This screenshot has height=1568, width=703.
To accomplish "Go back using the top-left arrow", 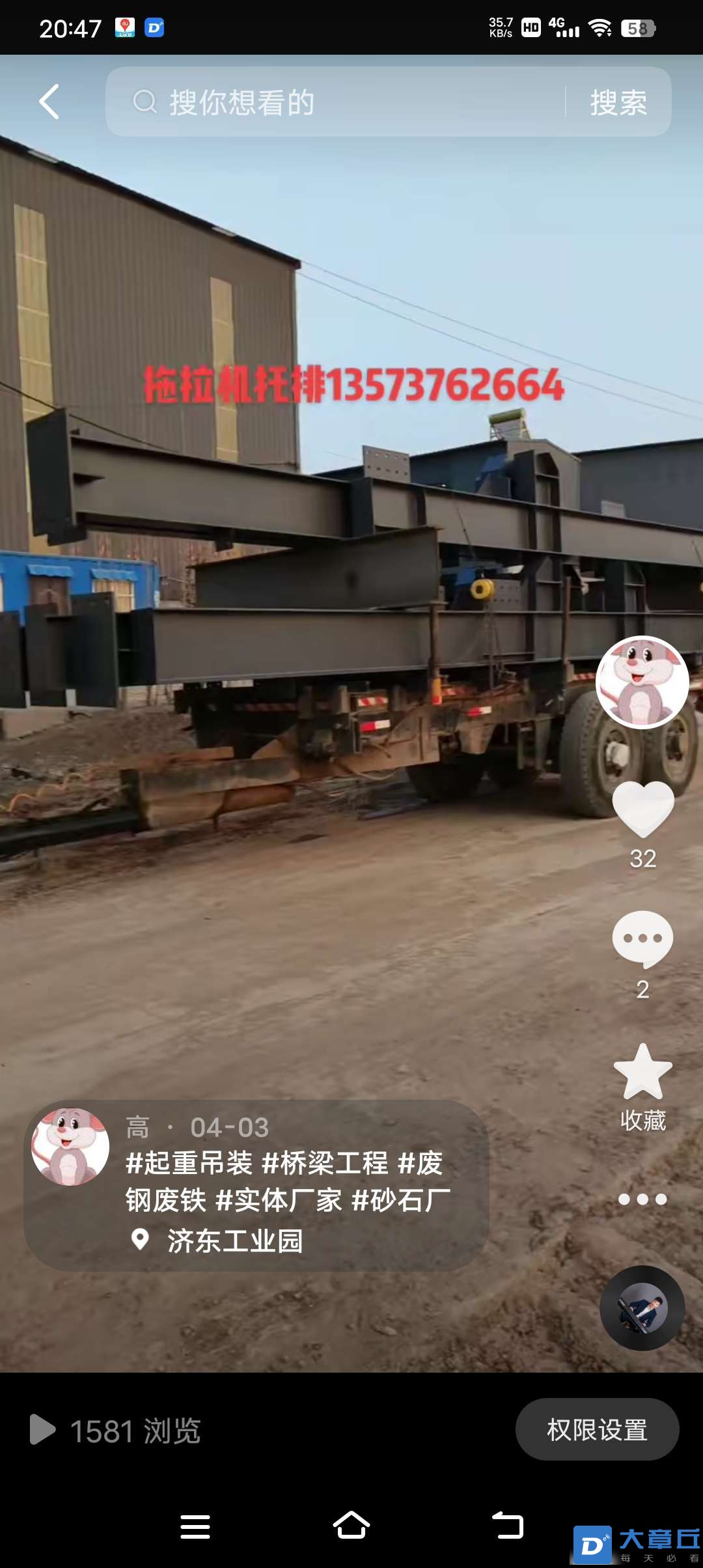I will 49,102.
